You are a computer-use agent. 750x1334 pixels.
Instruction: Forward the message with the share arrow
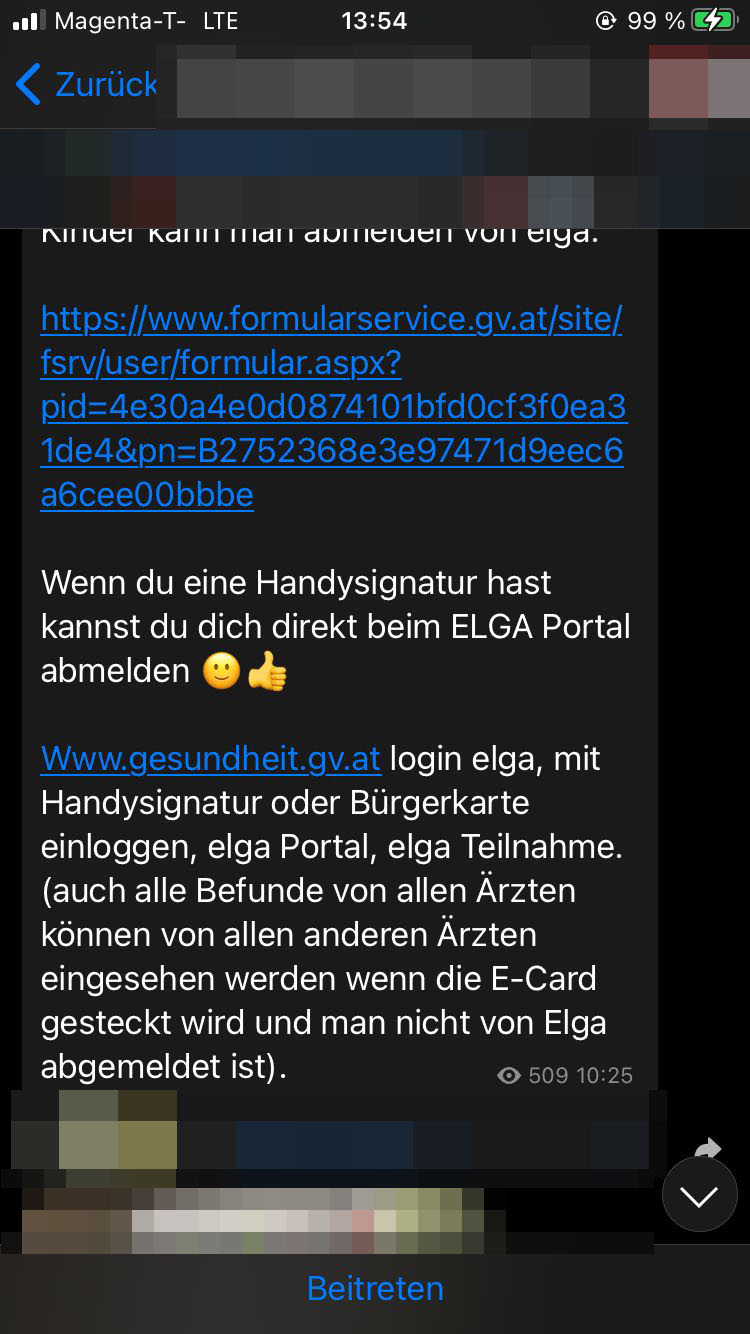point(707,1148)
